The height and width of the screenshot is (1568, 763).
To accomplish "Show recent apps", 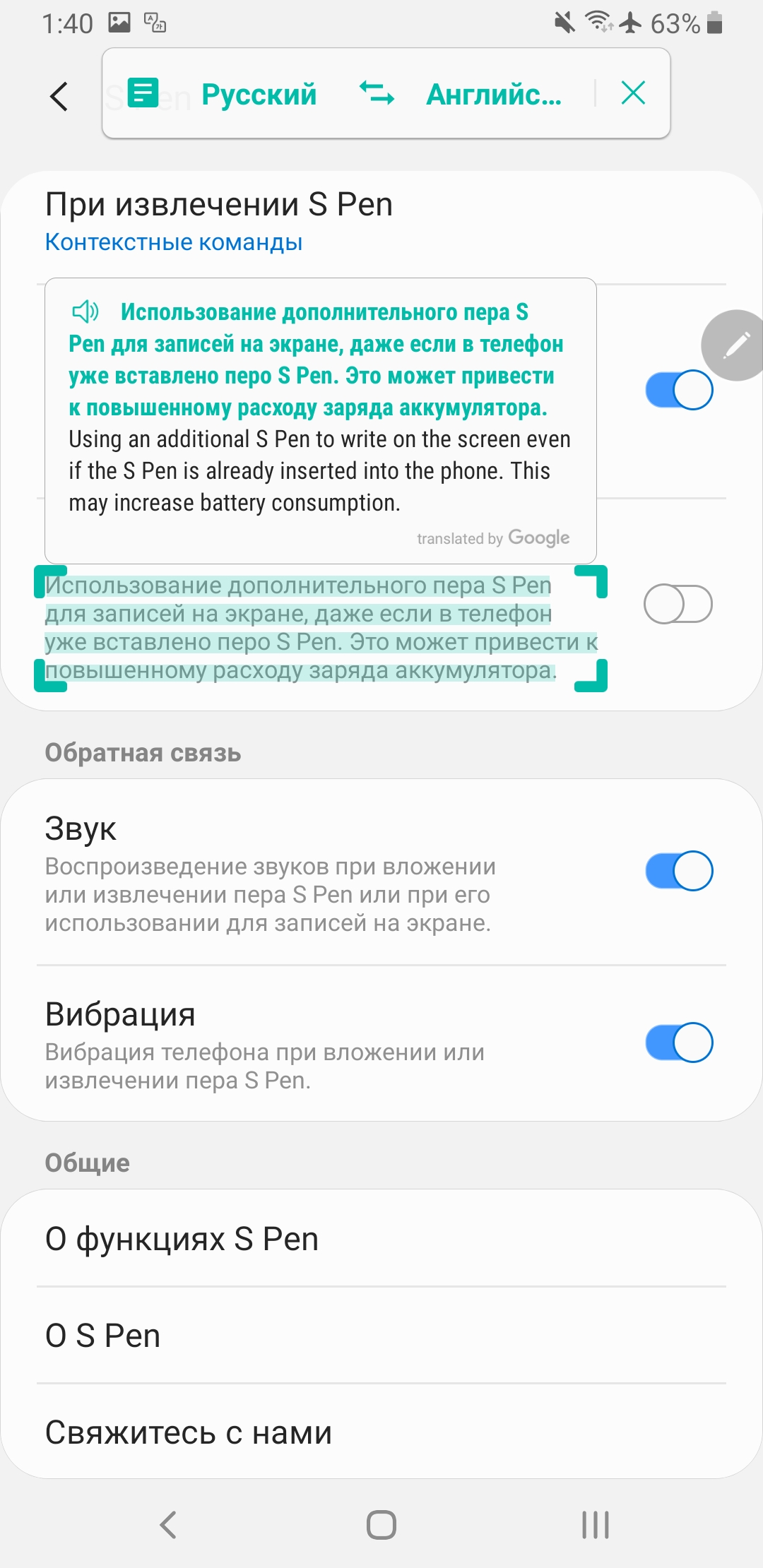I will click(x=595, y=1524).
